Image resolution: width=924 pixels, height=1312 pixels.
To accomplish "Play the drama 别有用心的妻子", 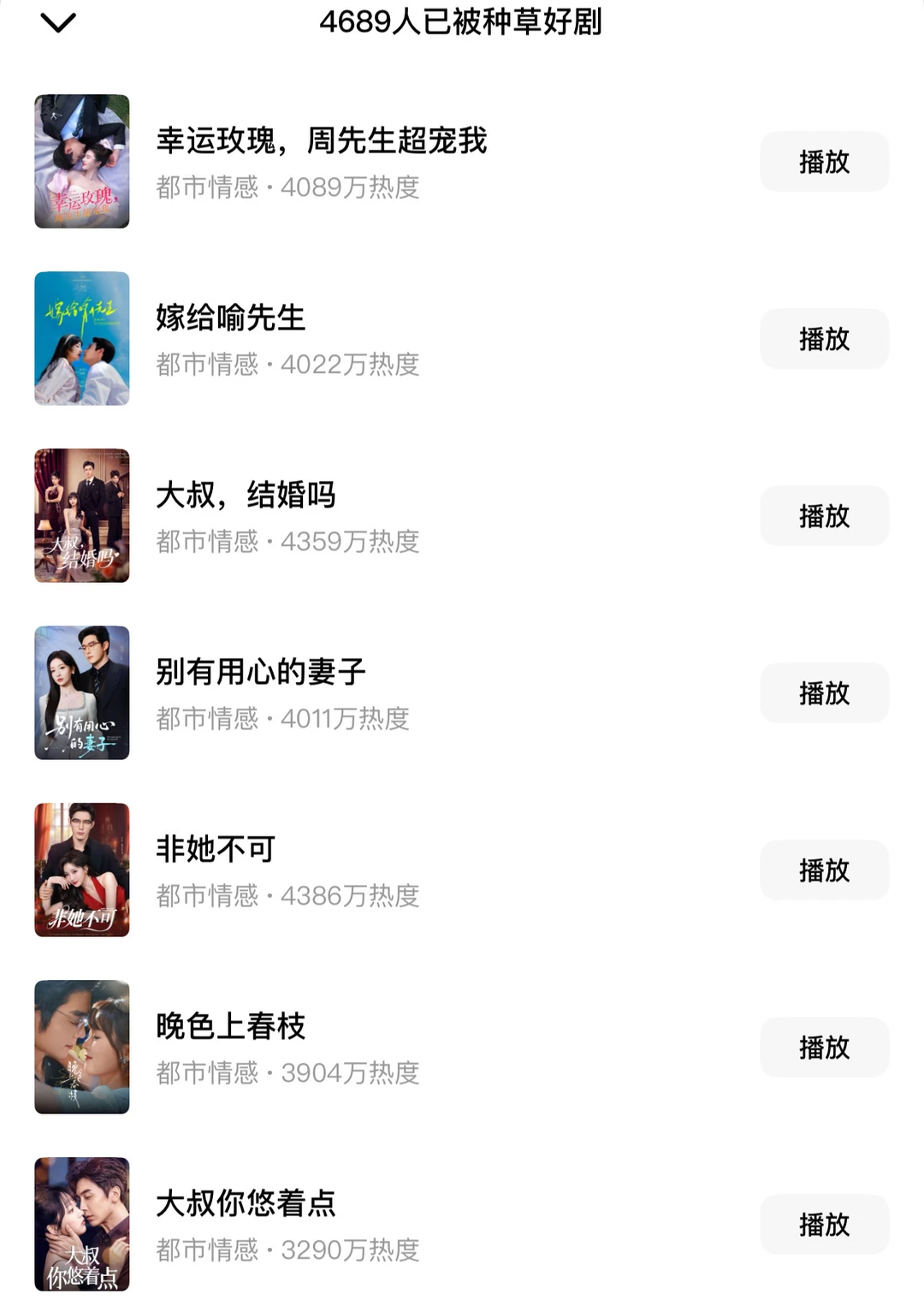I will tap(824, 693).
